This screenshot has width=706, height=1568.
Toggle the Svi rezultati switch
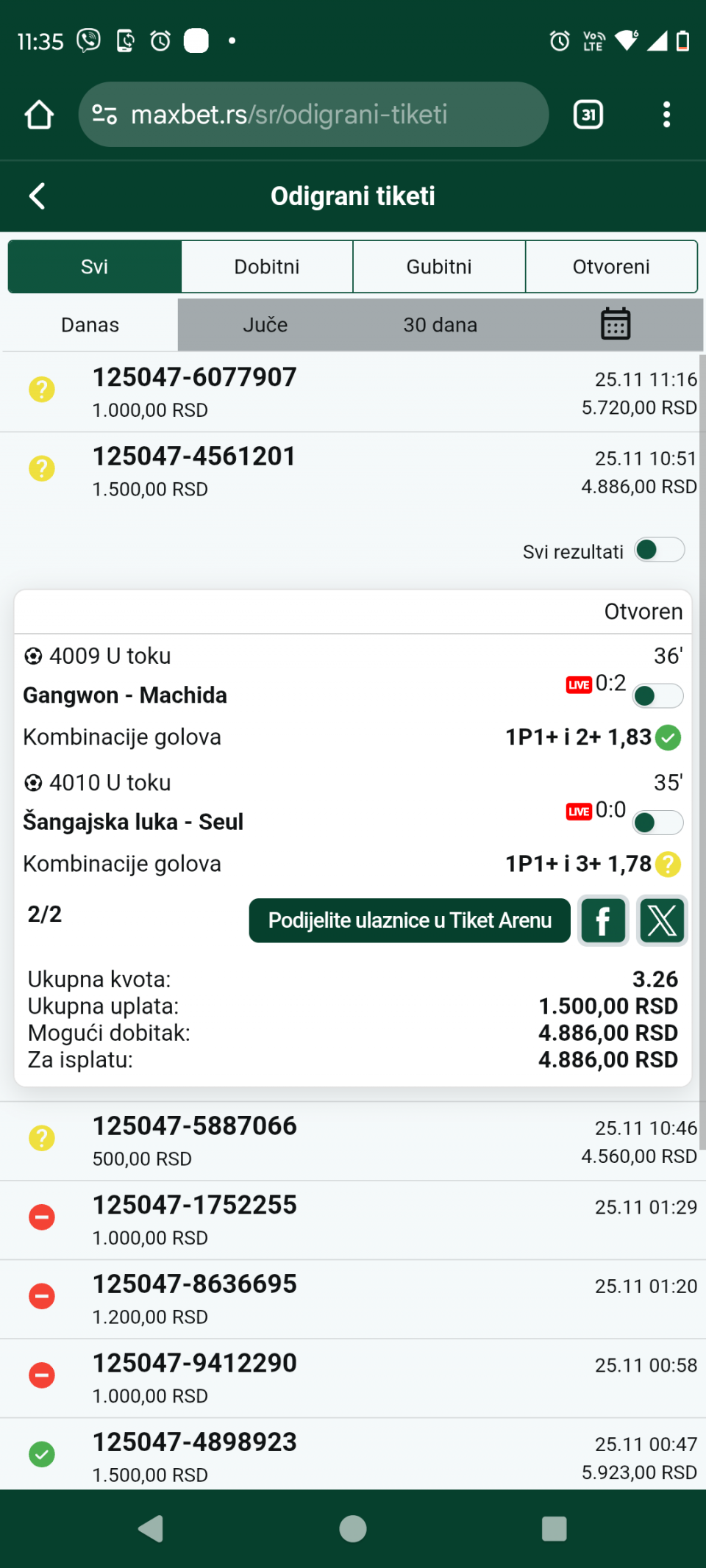coord(660,550)
